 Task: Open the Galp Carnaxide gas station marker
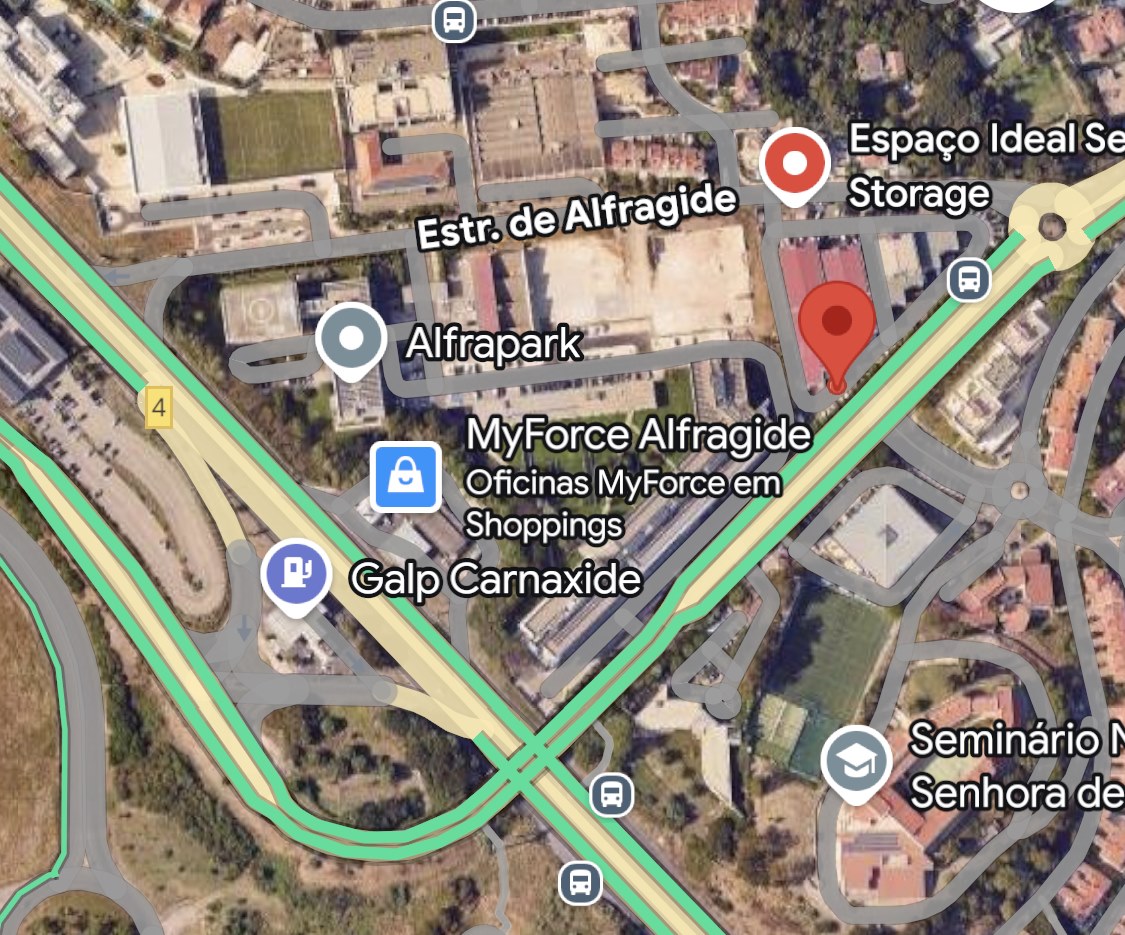[x=296, y=573]
